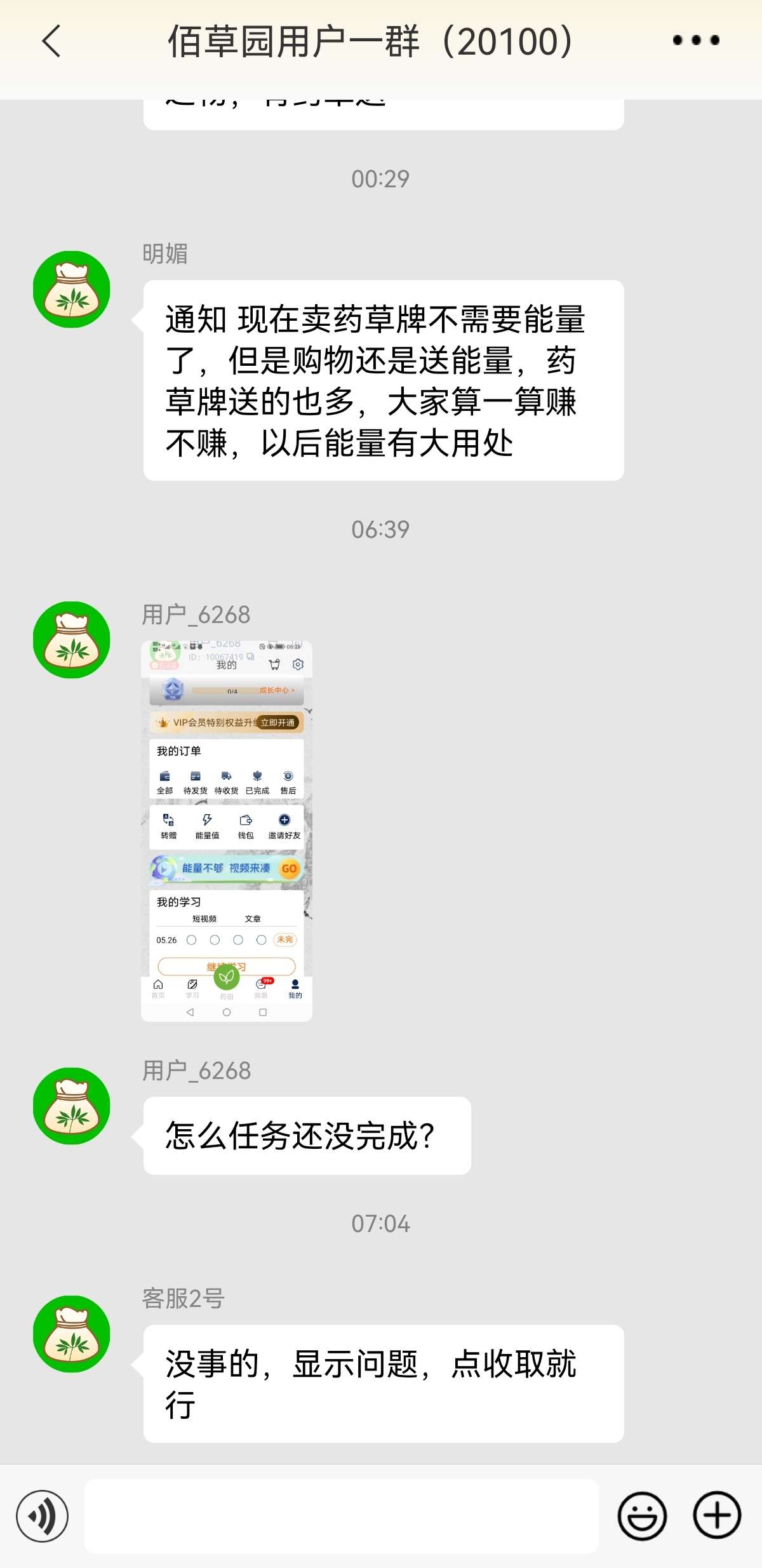Focus the message text field
The width and height of the screenshot is (762, 1568).
click(x=342, y=1516)
